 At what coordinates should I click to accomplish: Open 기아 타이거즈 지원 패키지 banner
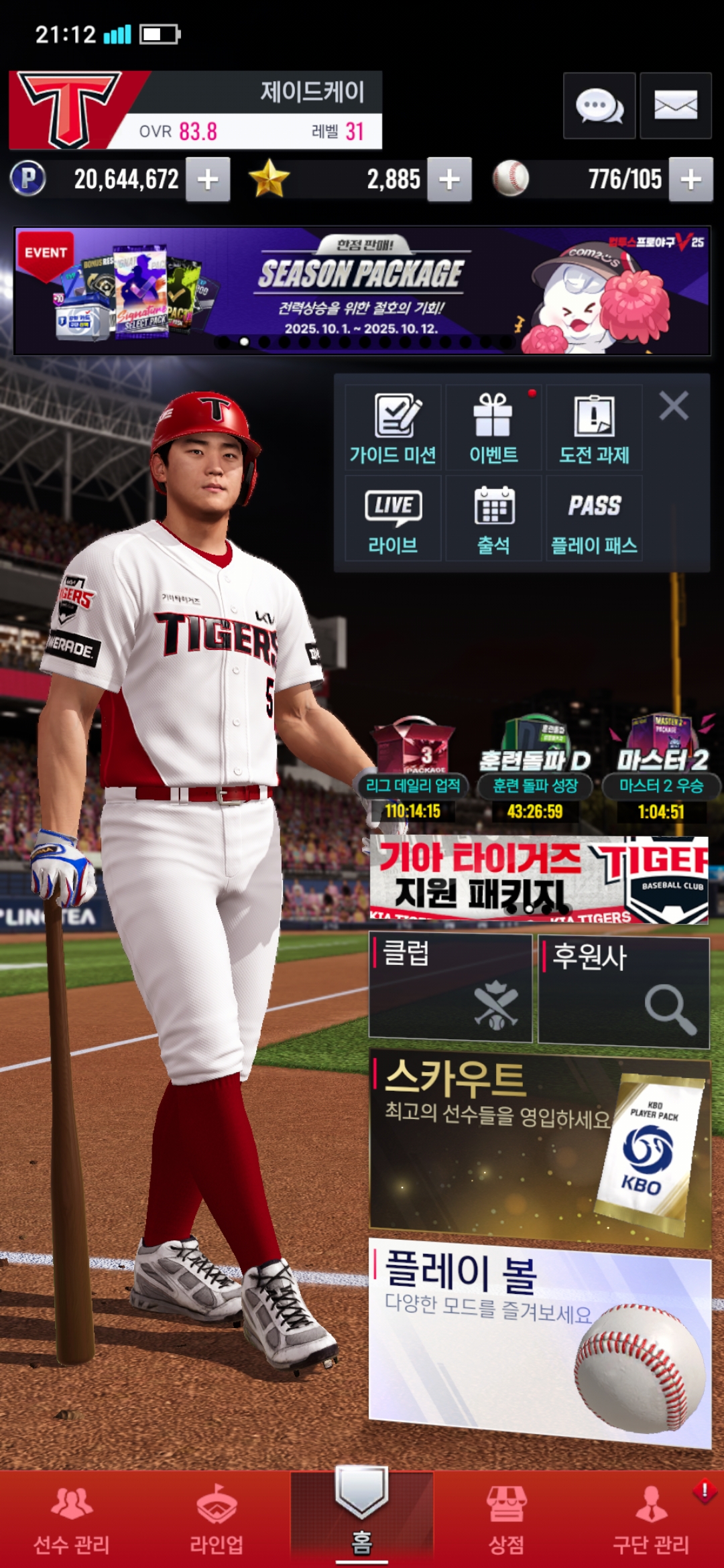[x=538, y=879]
